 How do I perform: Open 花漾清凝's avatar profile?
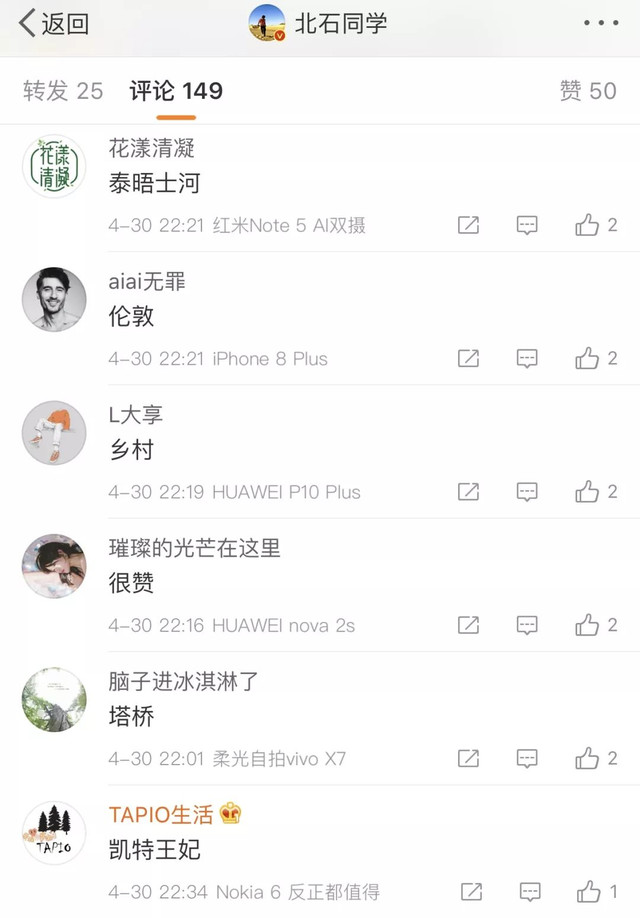coord(54,166)
